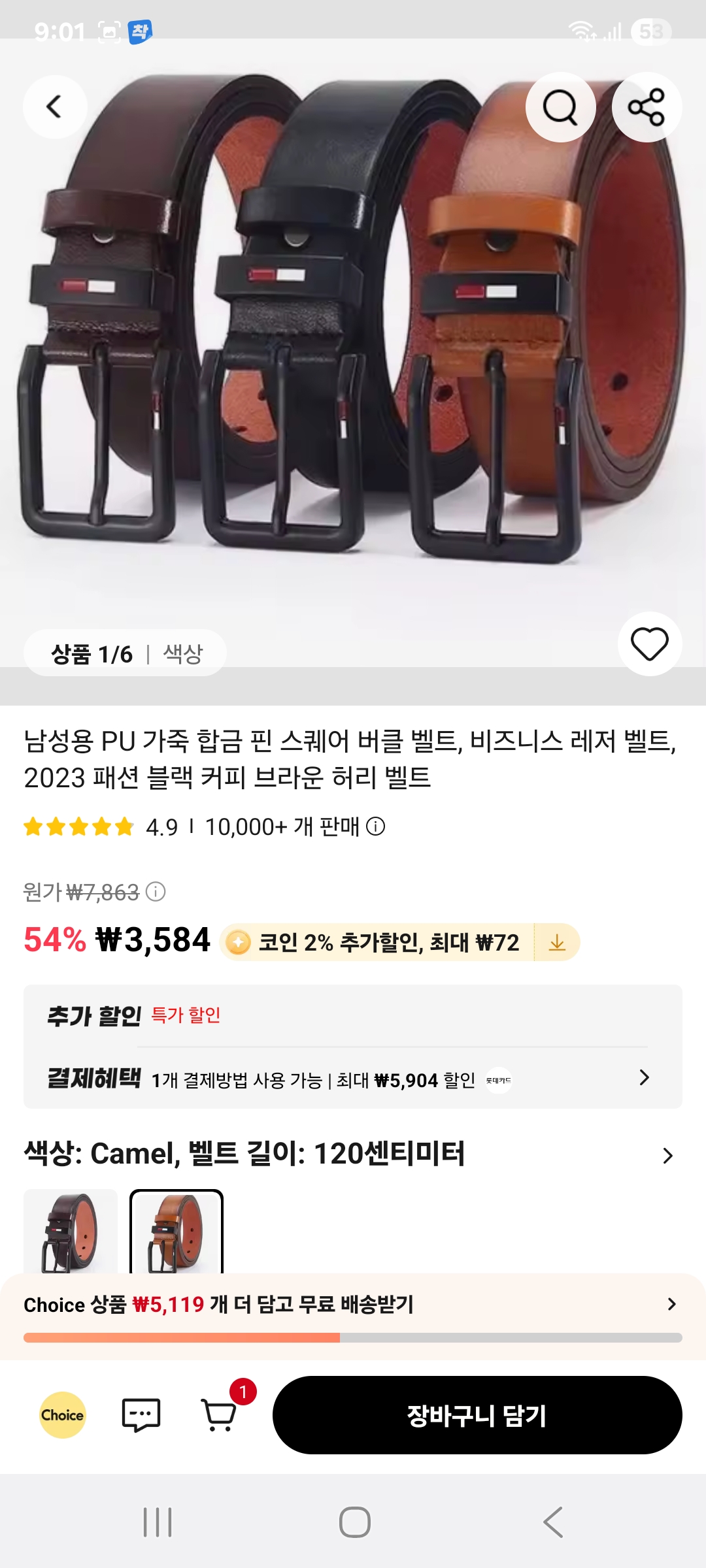This screenshot has width=706, height=1568.
Task: Go to the system home screen
Action: 354,1522
